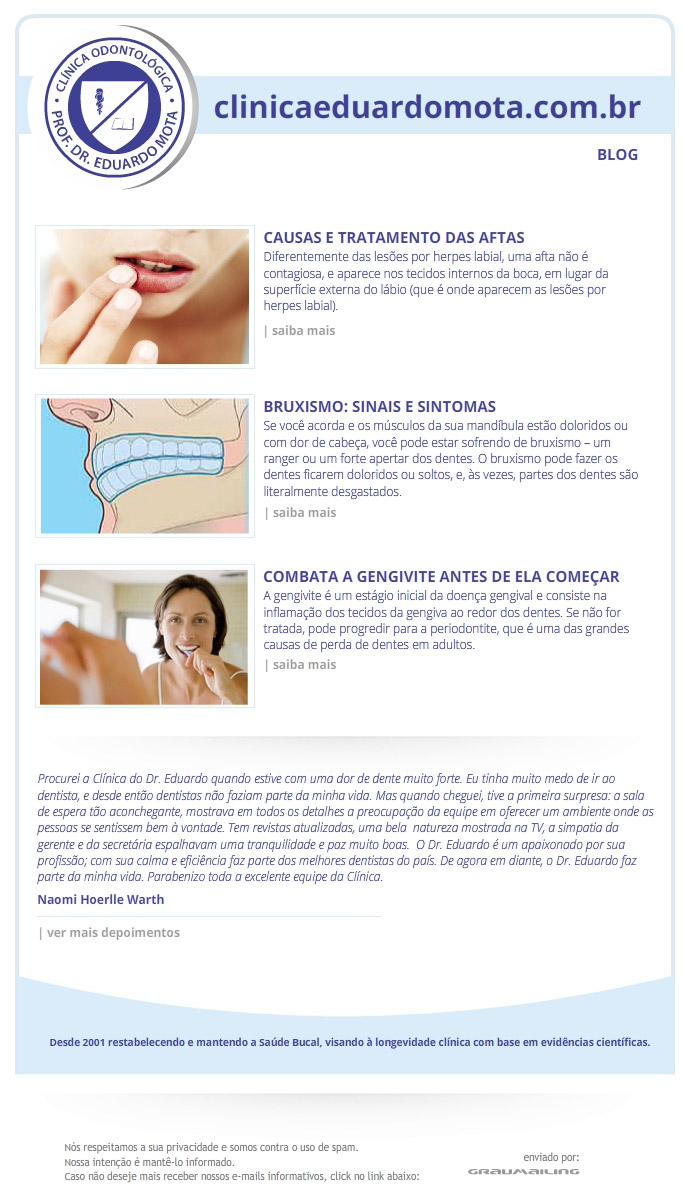Open the bruxismo illustration thumbnail

[145, 466]
